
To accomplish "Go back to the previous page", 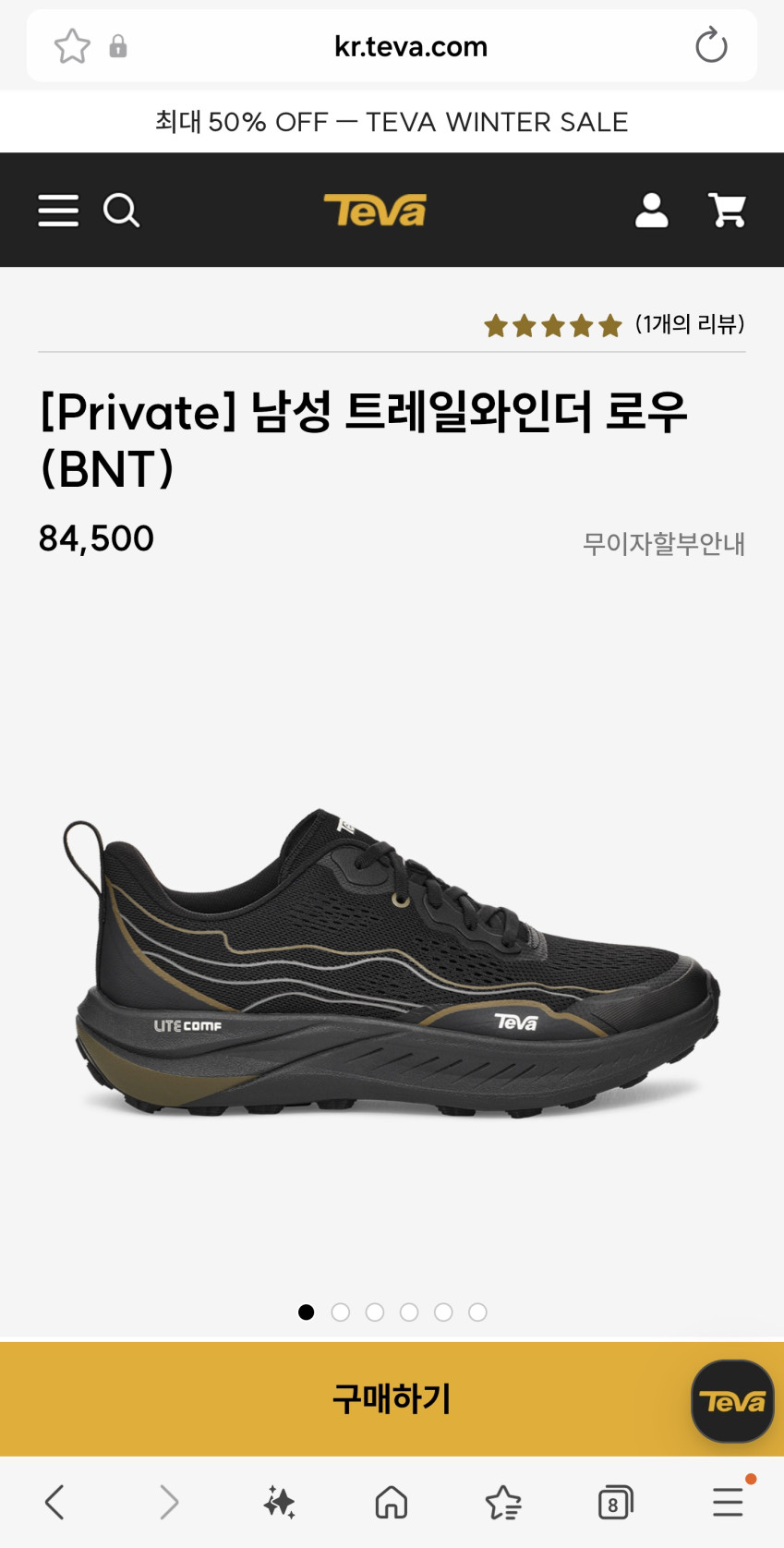I will tap(55, 1503).
